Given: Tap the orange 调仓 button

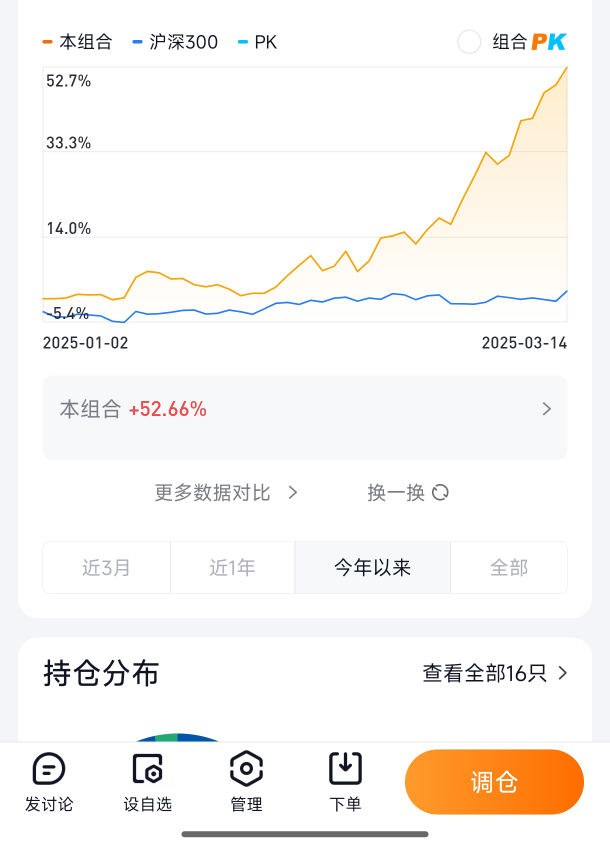Looking at the screenshot, I should click(494, 782).
